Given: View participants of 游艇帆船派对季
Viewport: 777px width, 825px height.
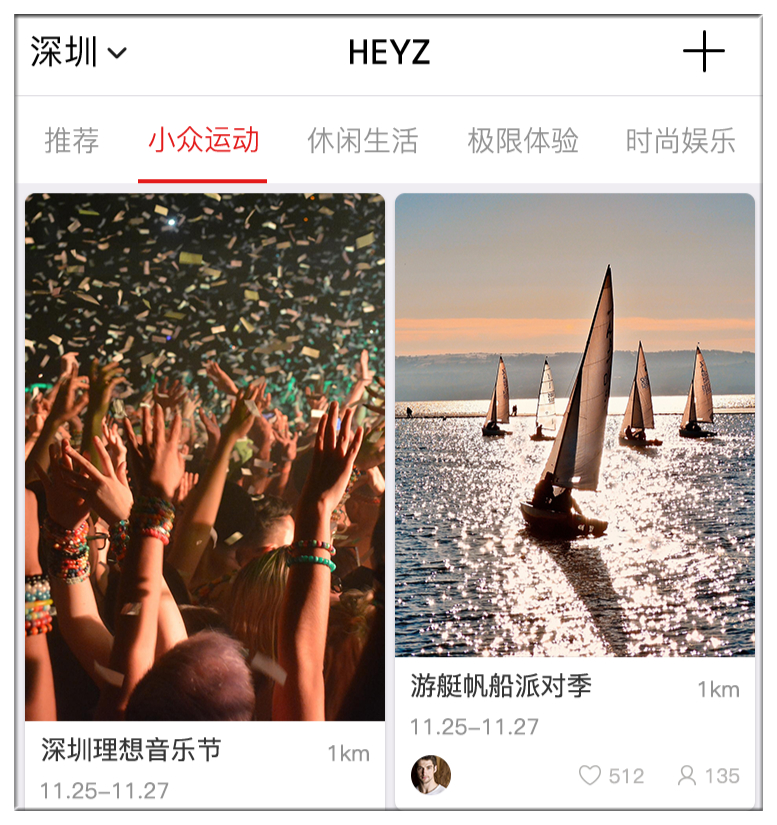Looking at the screenshot, I should click(x=688, y=775).
